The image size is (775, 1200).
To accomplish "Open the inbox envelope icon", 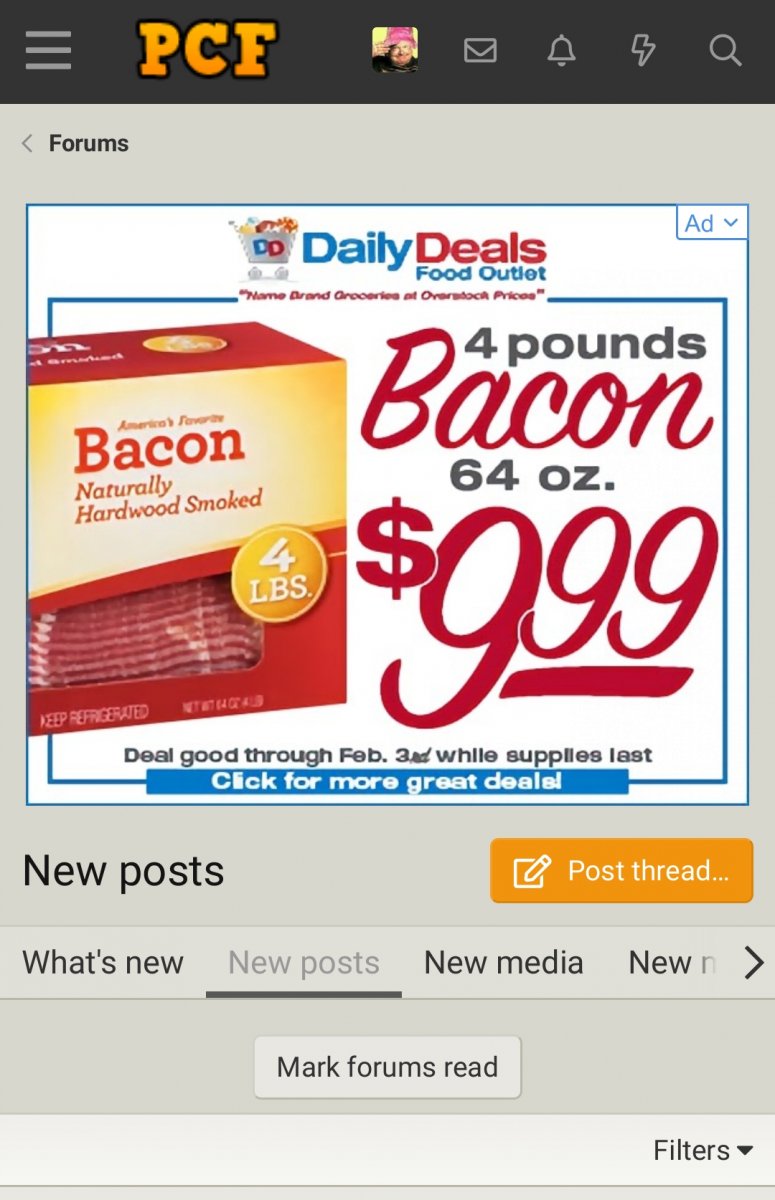I will pyautogui.click(x=480, y=50).
